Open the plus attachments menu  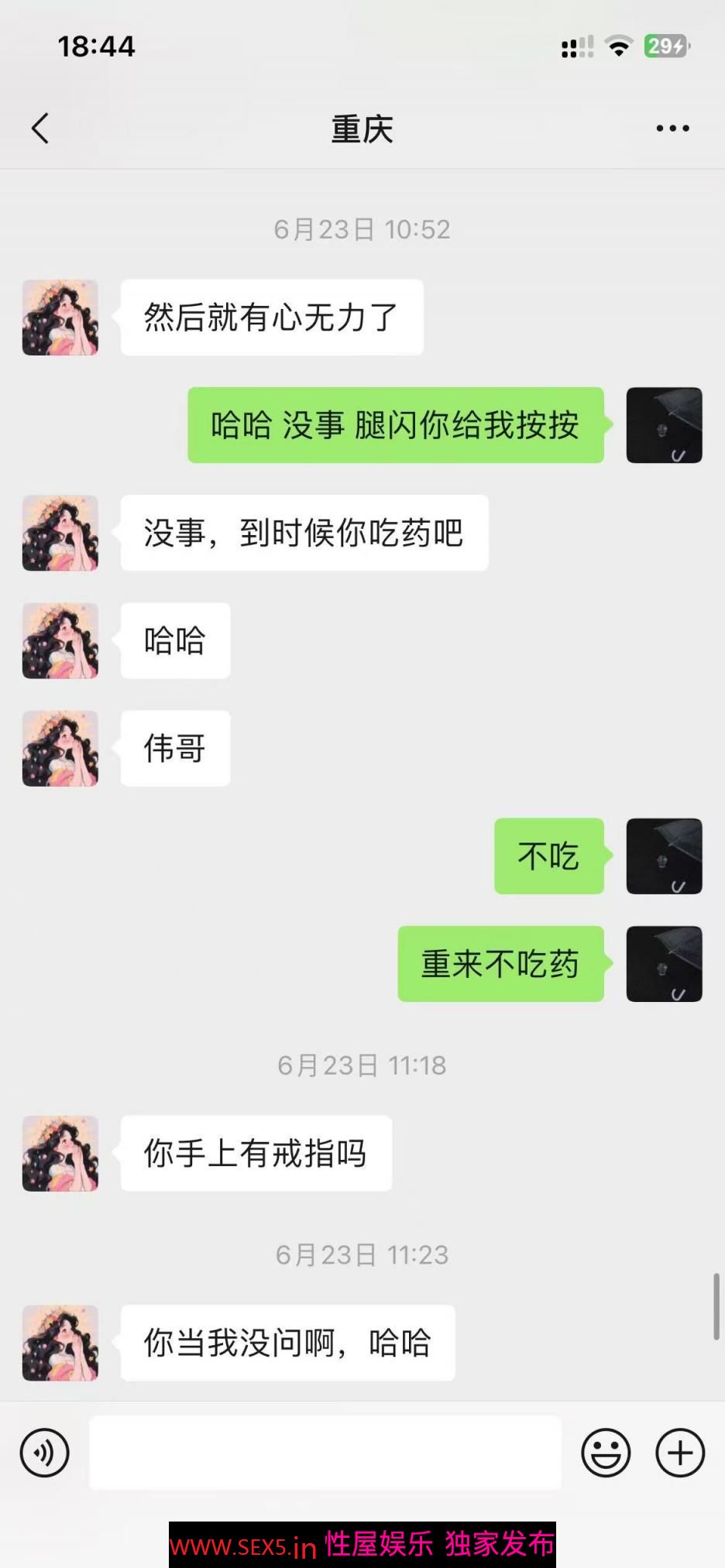680,1453
